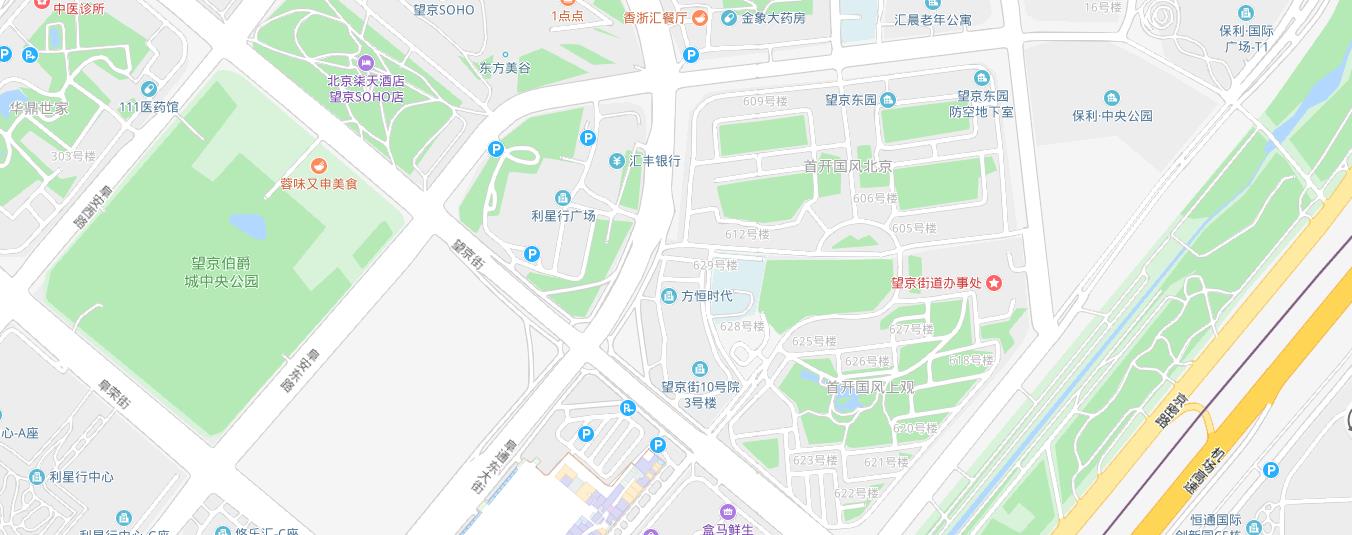
Task: Select the 汇丰银行 bank marker
Action: click(617, 160)
